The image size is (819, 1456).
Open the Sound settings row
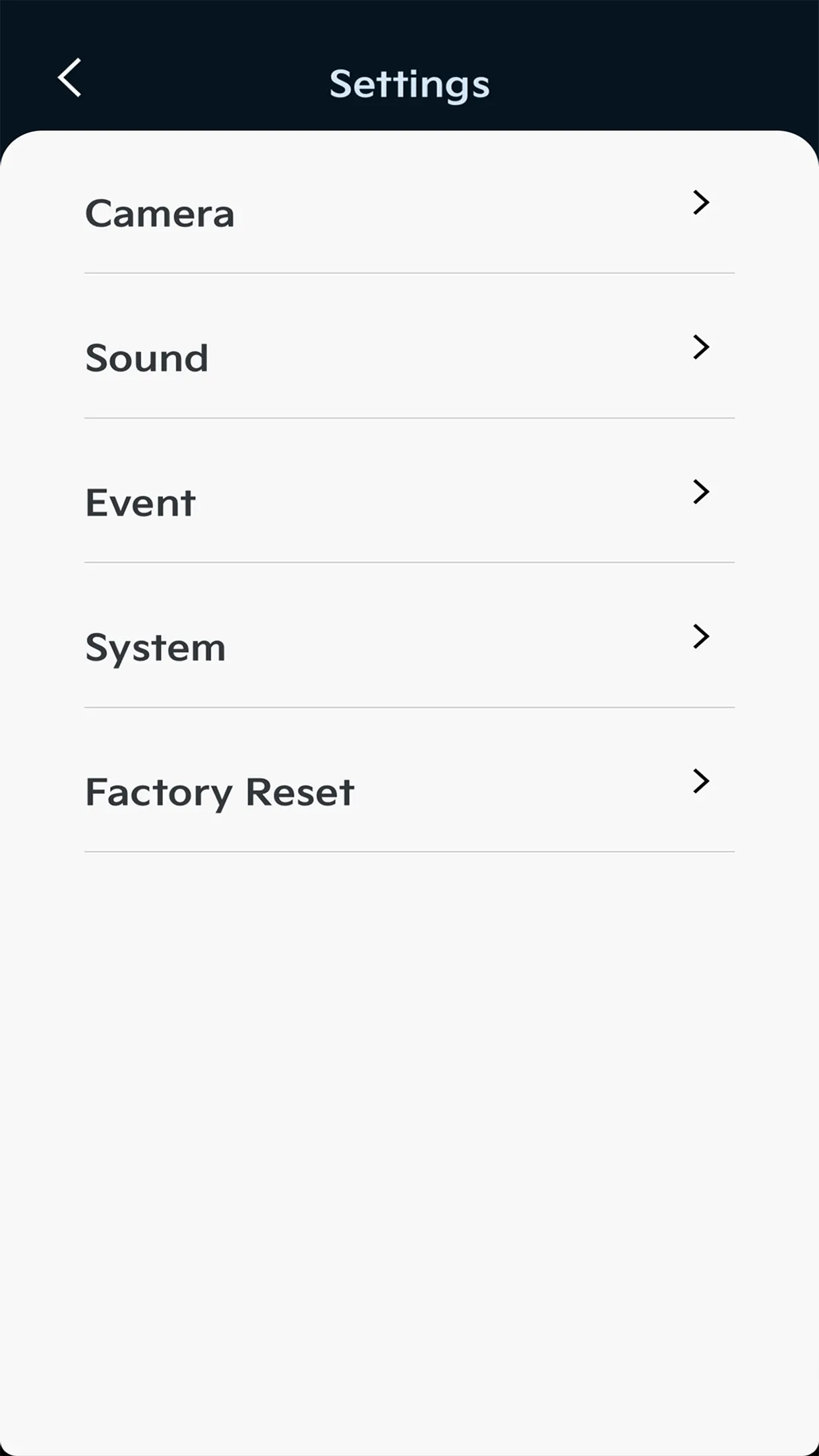point(409,352)
